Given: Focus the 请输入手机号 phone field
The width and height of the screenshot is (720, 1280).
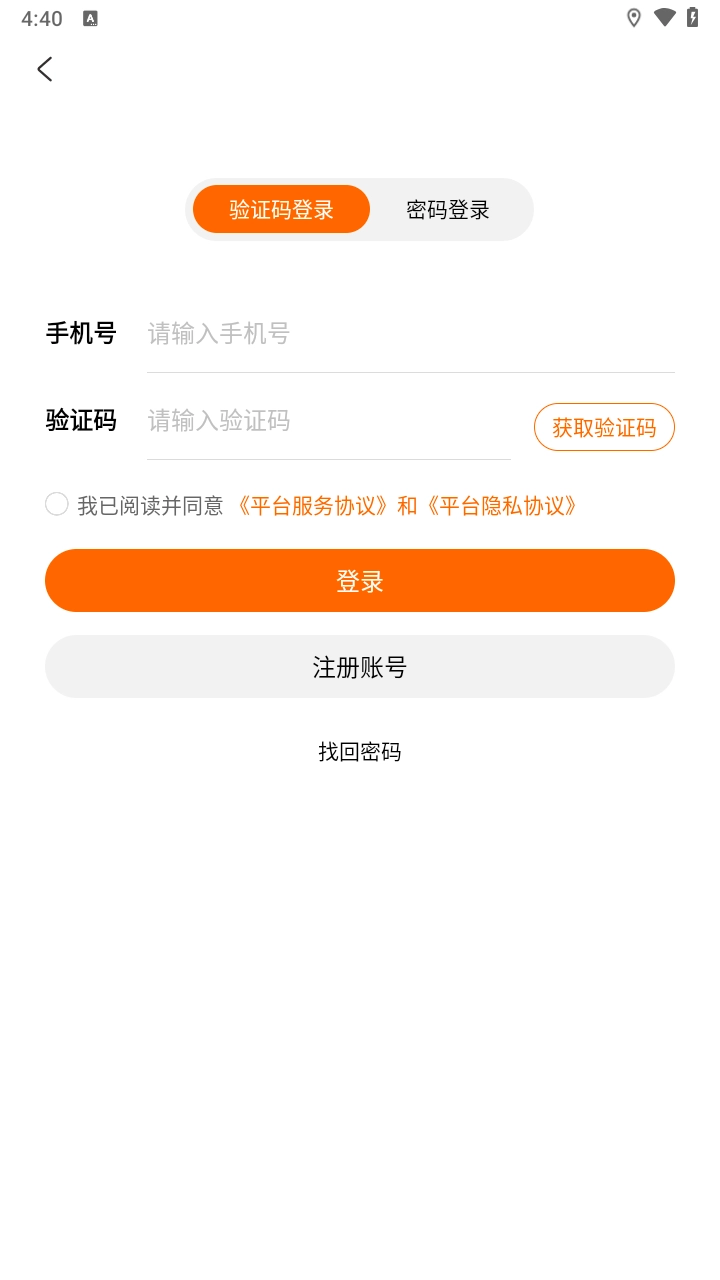Looking at the screenshot, I should click(x=410, y=334).
